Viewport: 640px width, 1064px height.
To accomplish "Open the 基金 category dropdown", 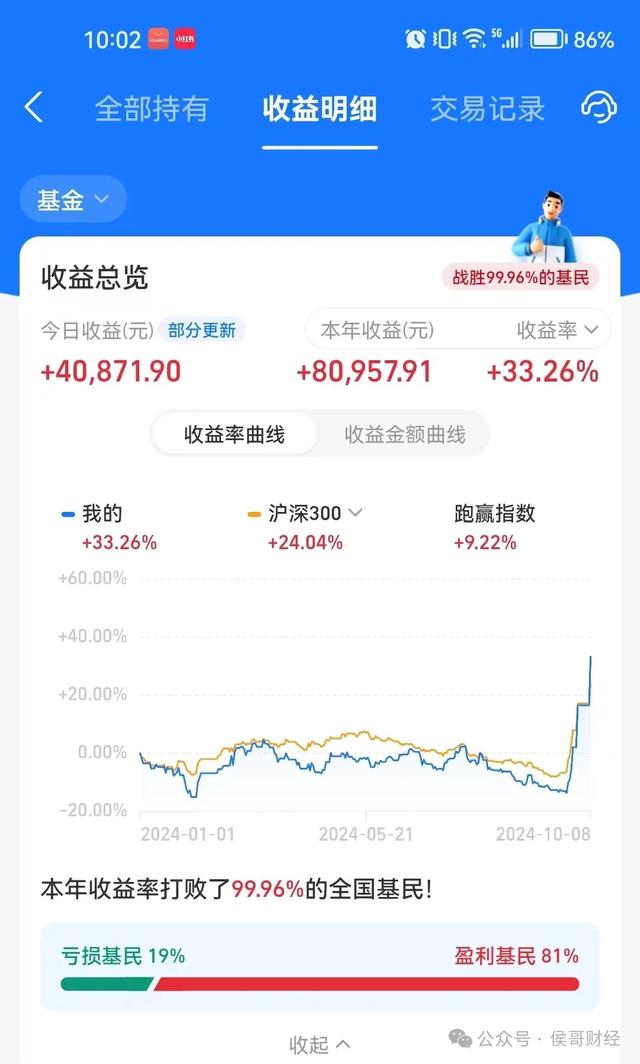I will pyautogui.click(x=73, y=199).
